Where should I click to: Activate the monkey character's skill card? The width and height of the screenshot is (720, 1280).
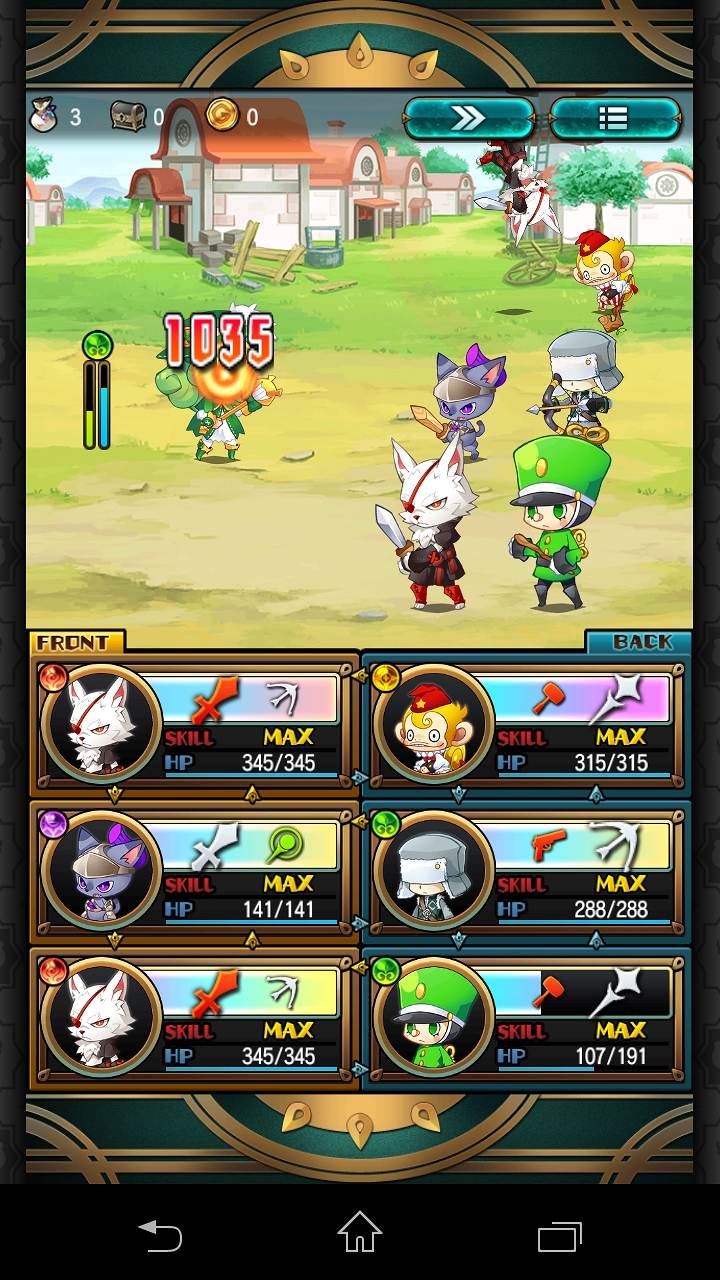526,726
